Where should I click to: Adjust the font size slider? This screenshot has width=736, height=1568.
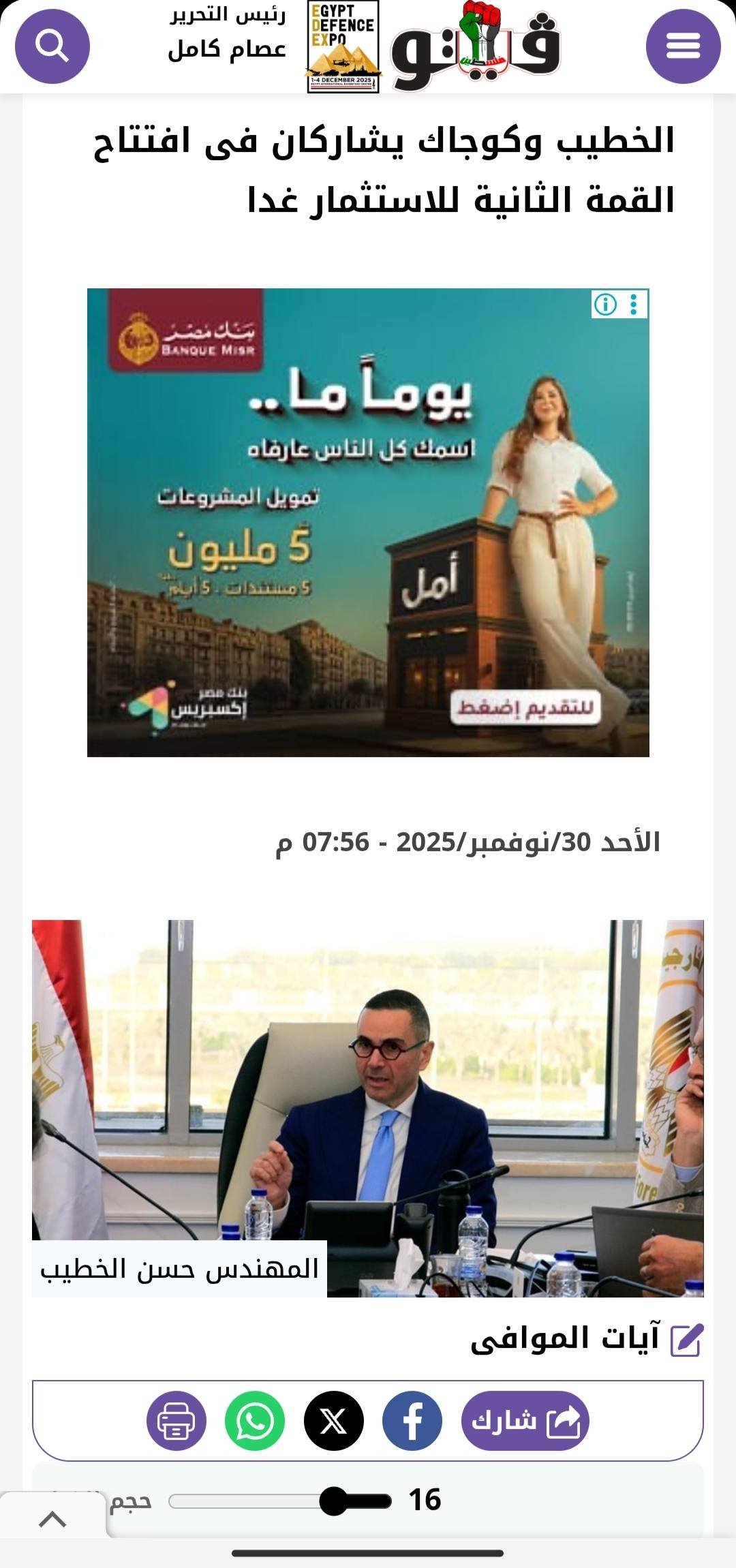click(x=334, y=1501)
